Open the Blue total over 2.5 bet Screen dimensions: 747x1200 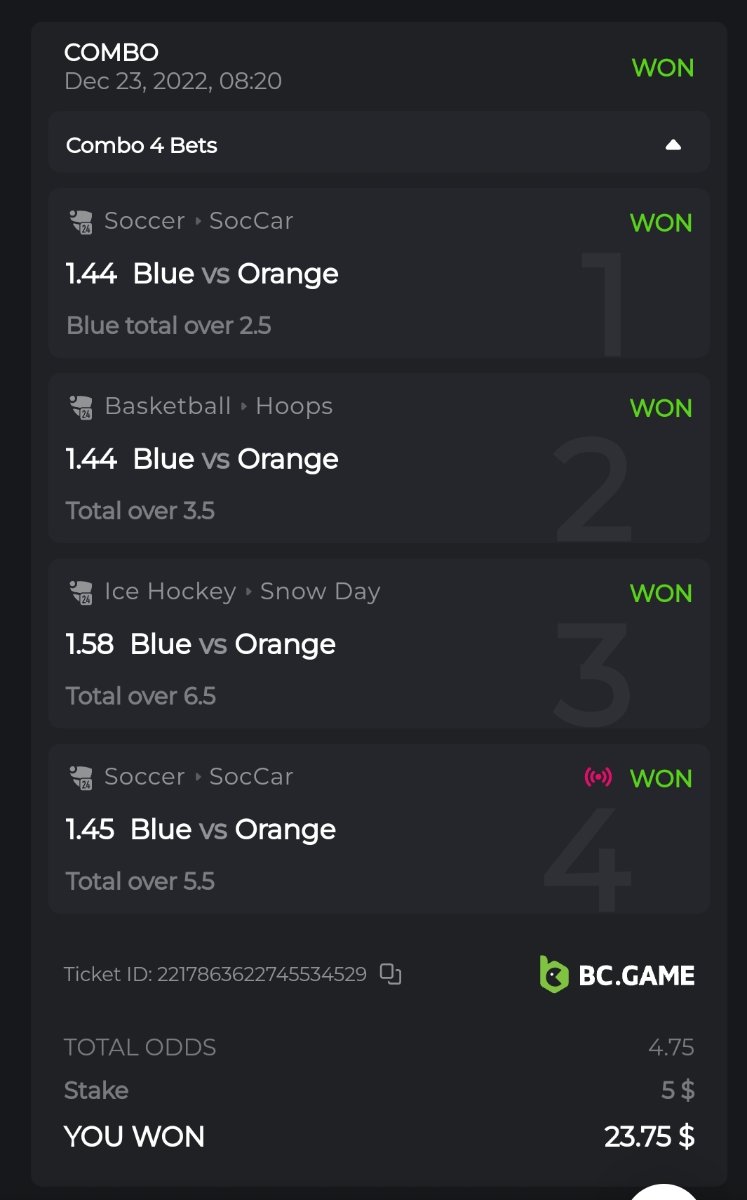378,273
